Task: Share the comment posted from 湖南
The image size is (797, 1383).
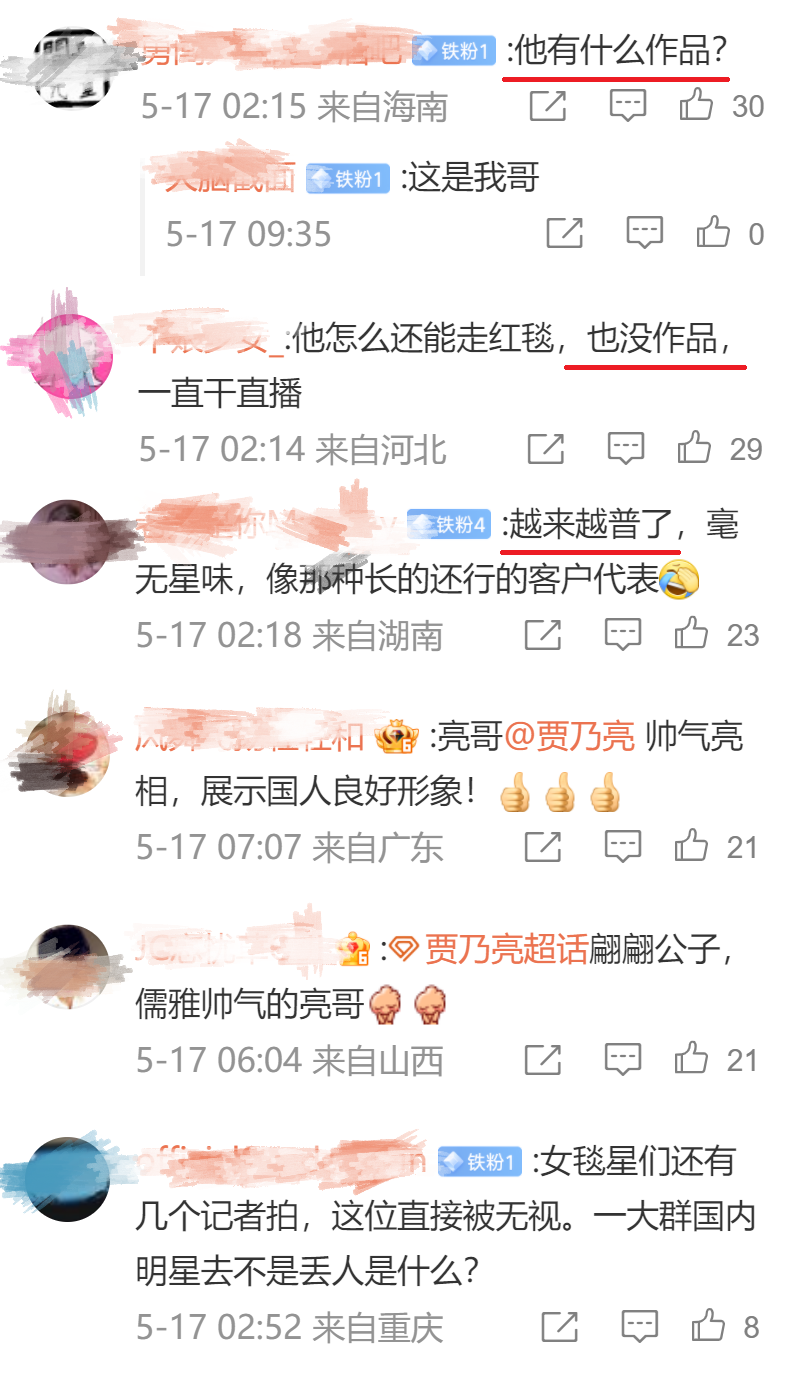Action: [x=543, y=634]
